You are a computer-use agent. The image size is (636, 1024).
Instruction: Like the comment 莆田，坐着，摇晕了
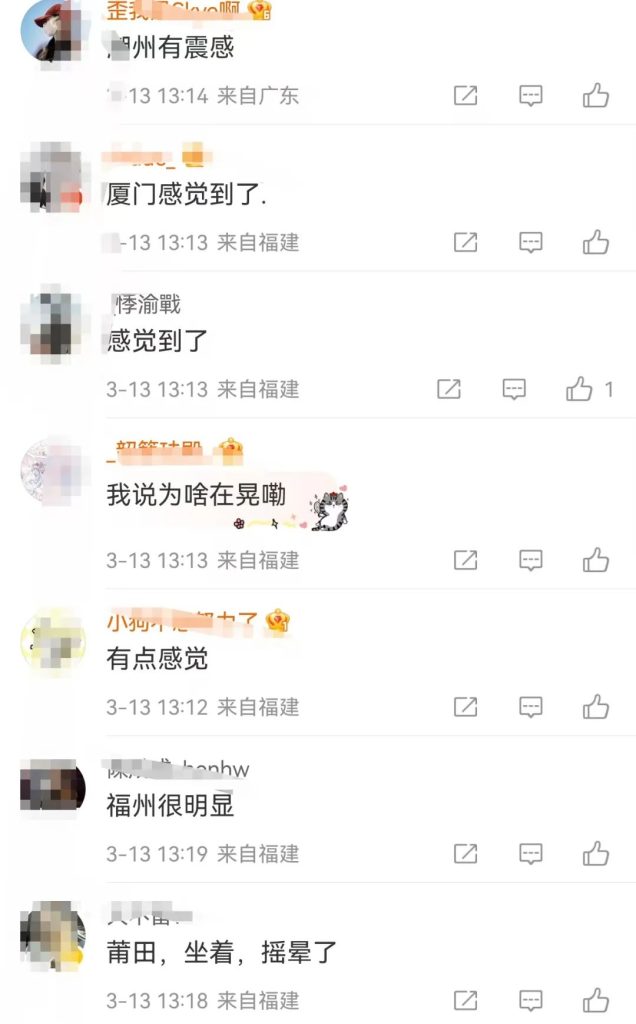[596, 1000]
